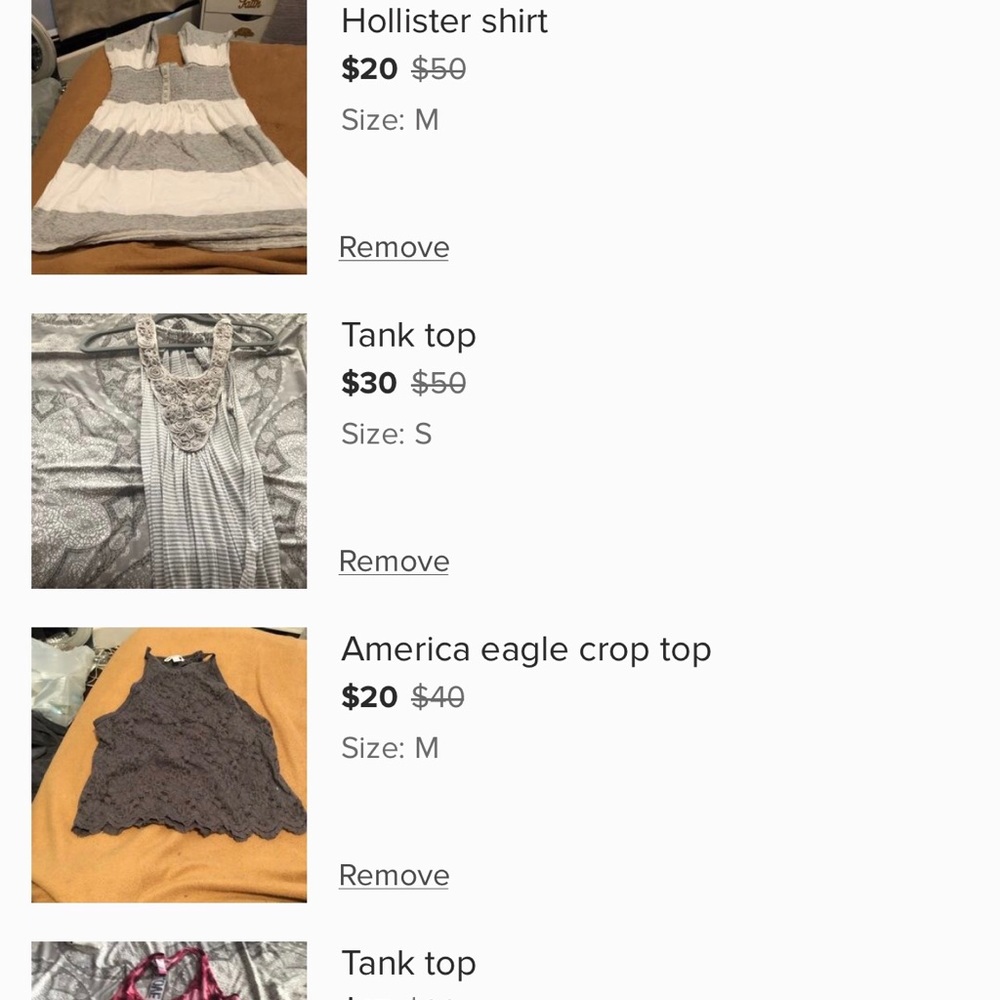
Task: Open the America eagle crop top photo
Action: point(169,765)
